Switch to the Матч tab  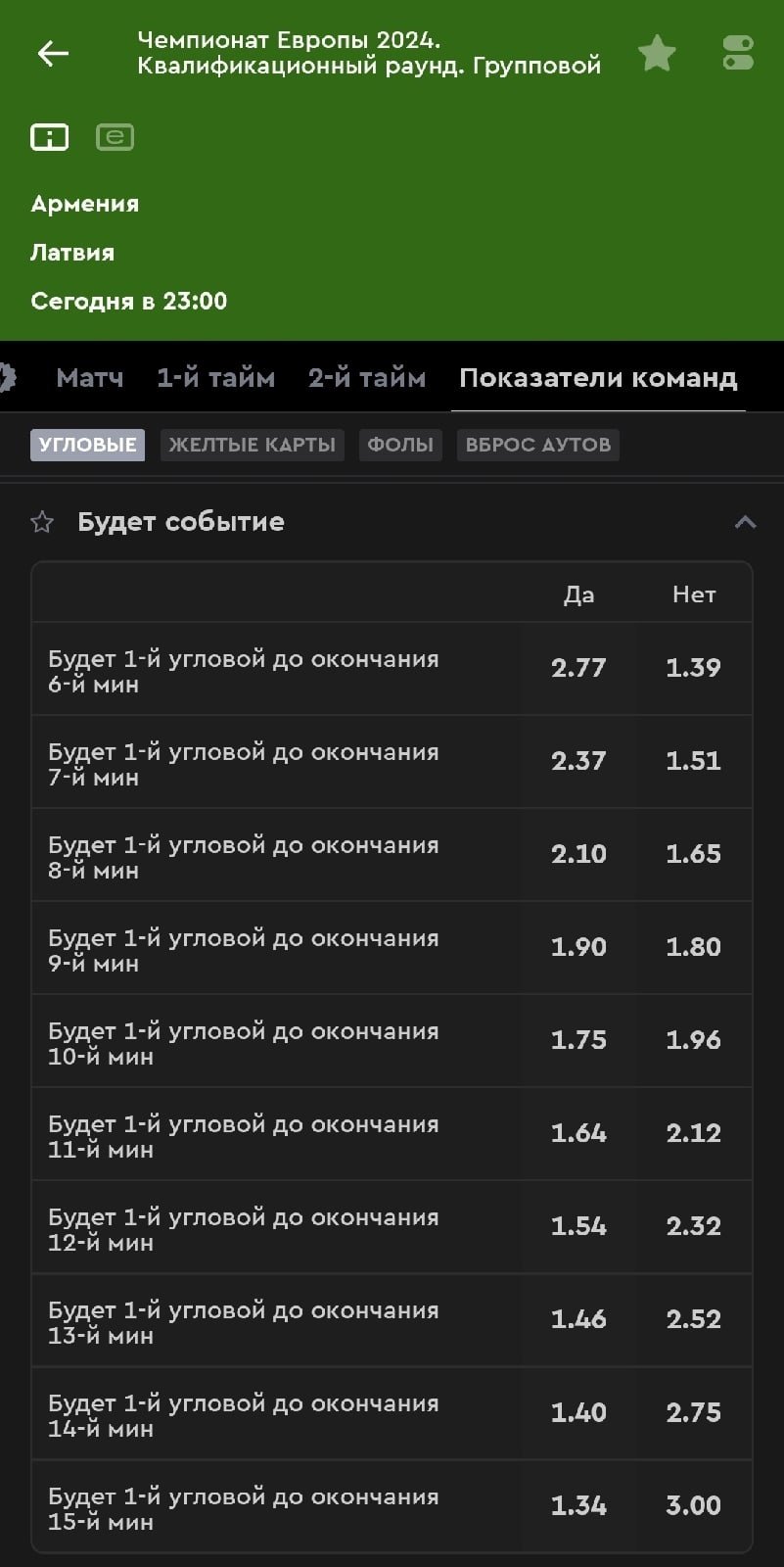pyautogui.click(x=90, y=378)
